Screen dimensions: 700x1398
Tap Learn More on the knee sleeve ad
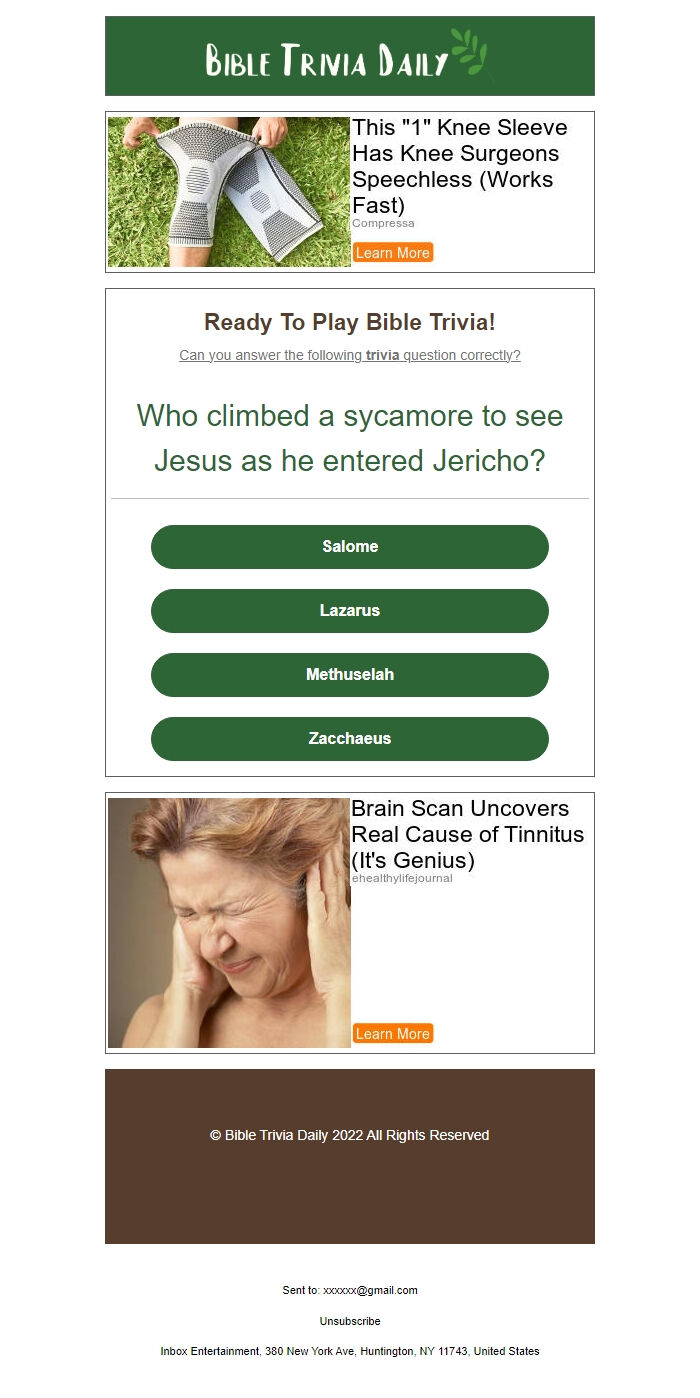(392, 253)
